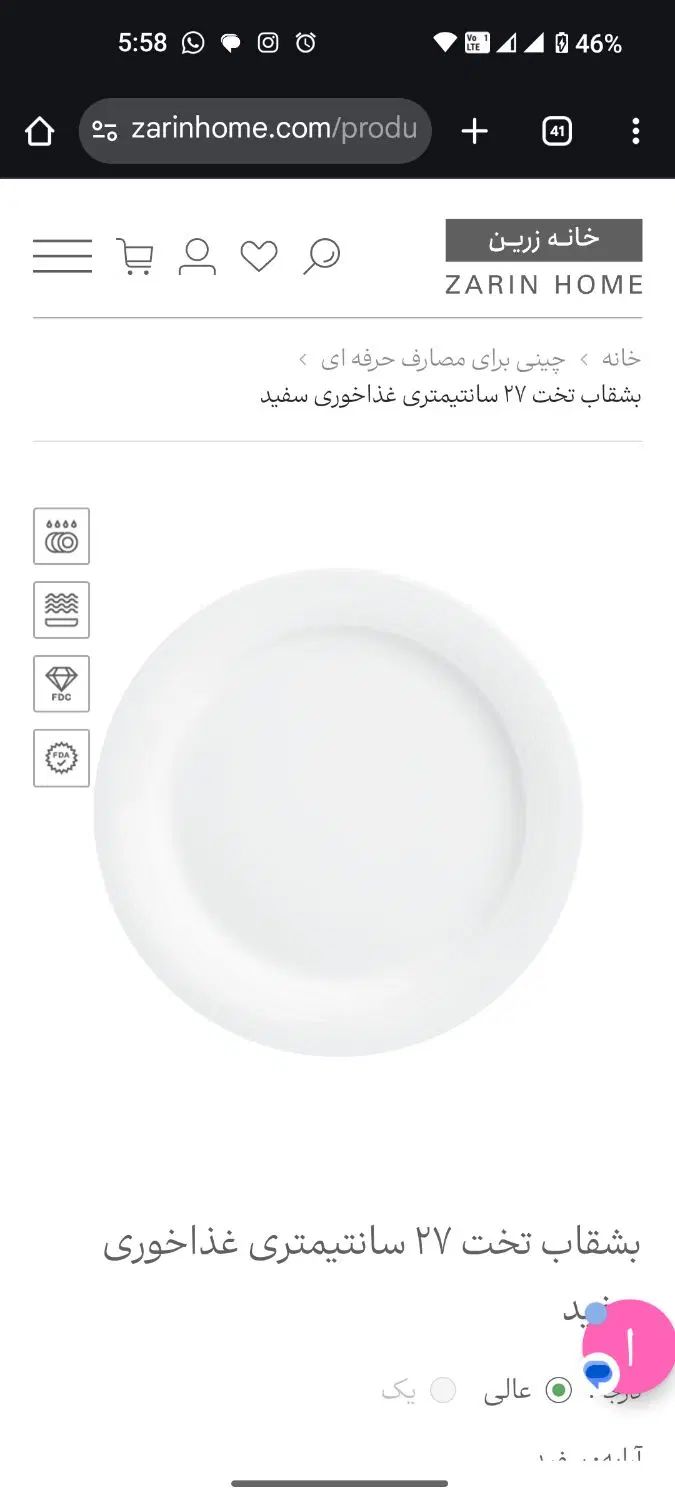Open the pink chat support bubble
Image resolution: width=675 pixels, height=1500 pixels.
pyautogui.click(x=632, y=1346)
